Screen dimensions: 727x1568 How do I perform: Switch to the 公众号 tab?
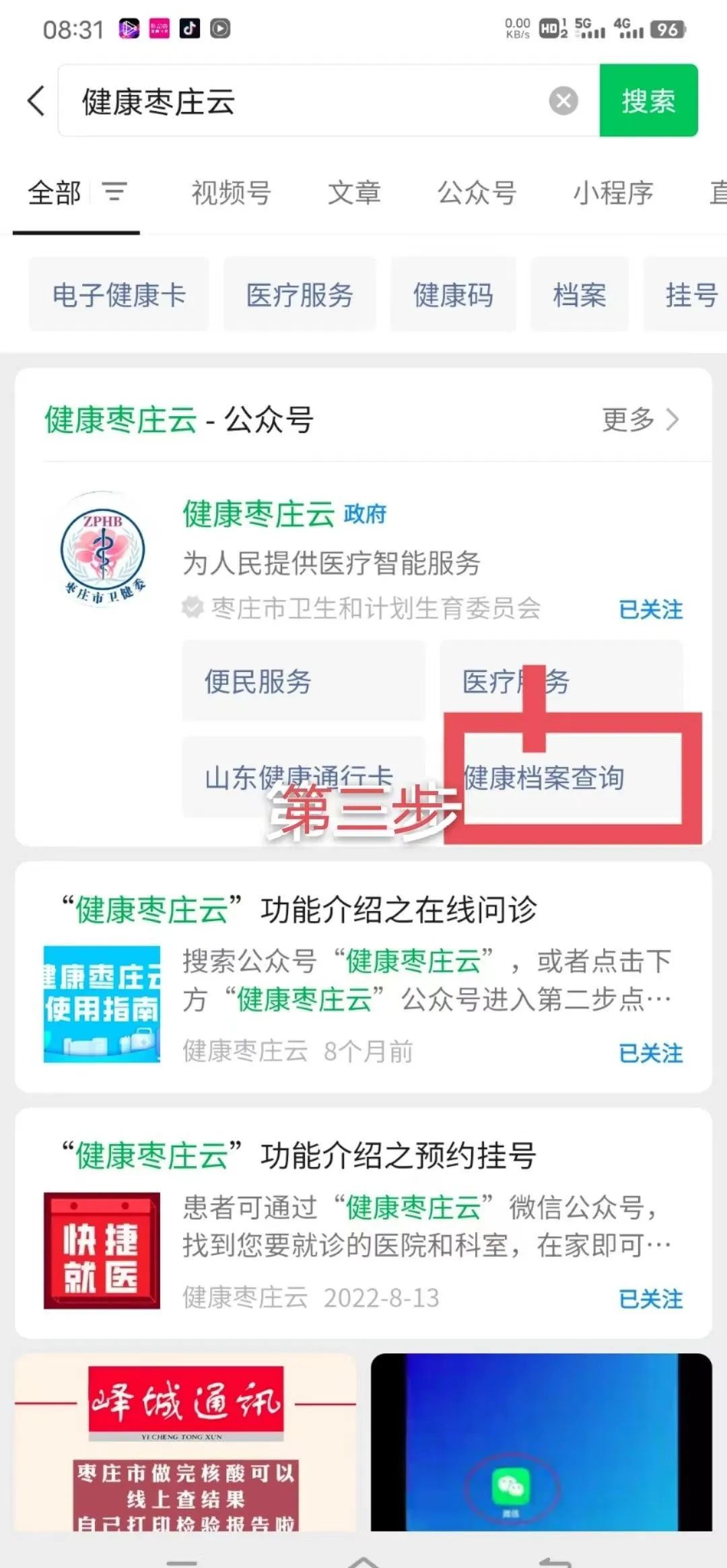click(x=477, y=193)
